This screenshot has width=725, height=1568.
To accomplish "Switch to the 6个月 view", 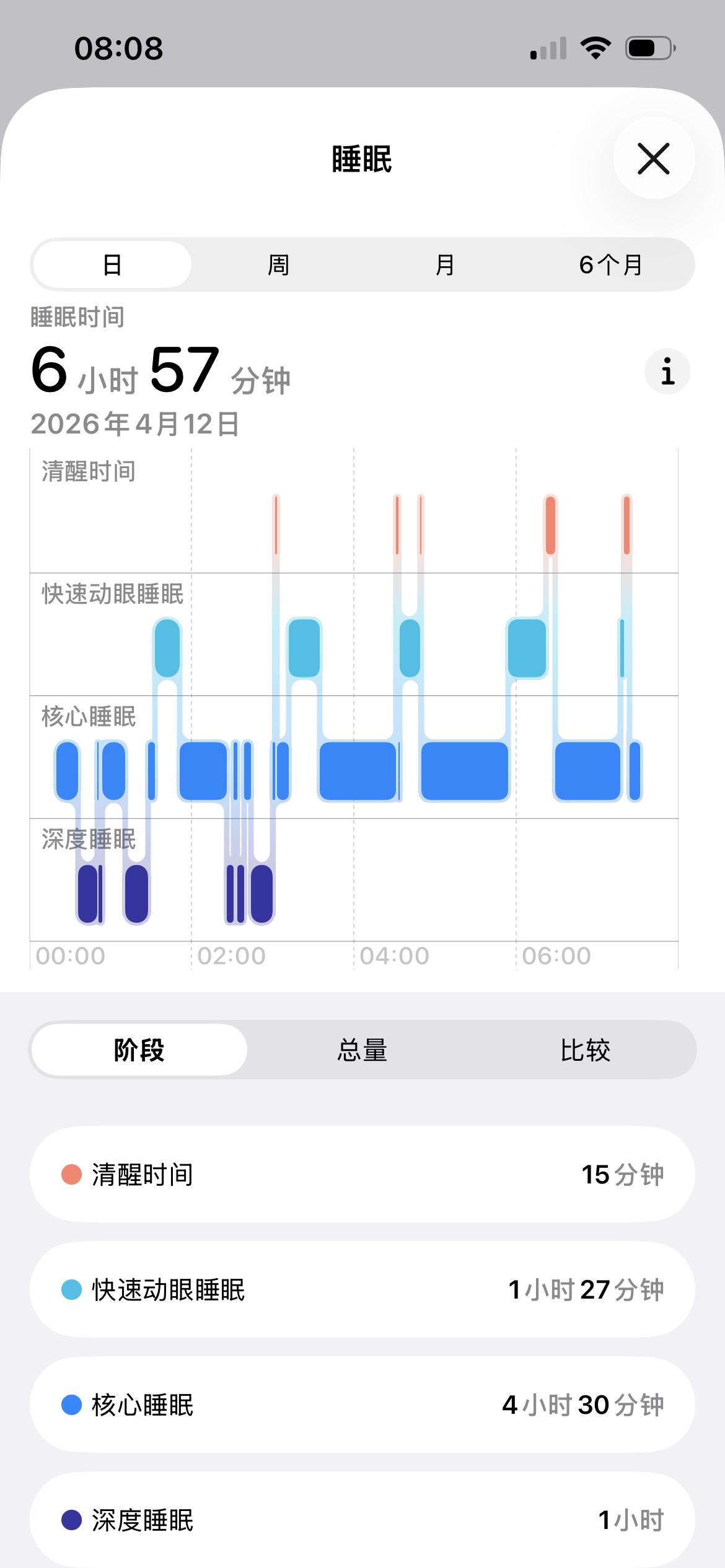I will (610, 265).
